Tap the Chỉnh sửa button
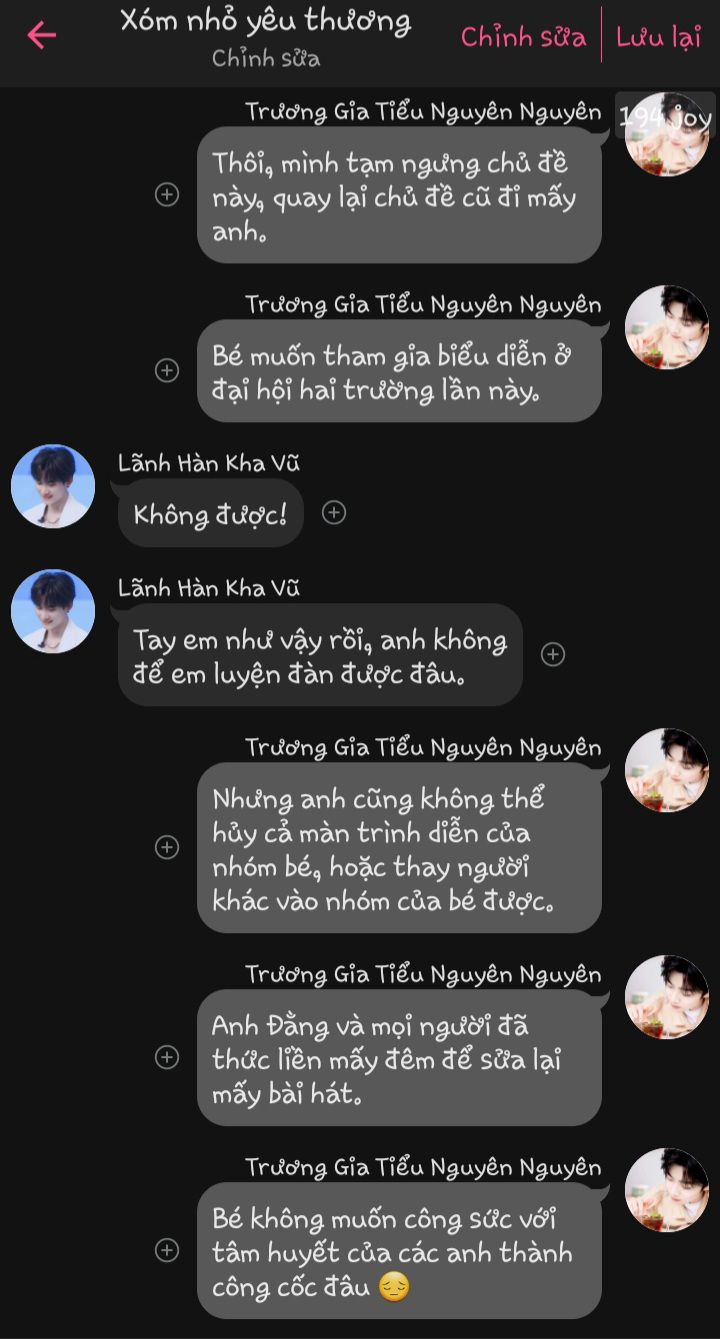Image resolution: width=720 pixels, height=1339 pixels. [523, 37]
